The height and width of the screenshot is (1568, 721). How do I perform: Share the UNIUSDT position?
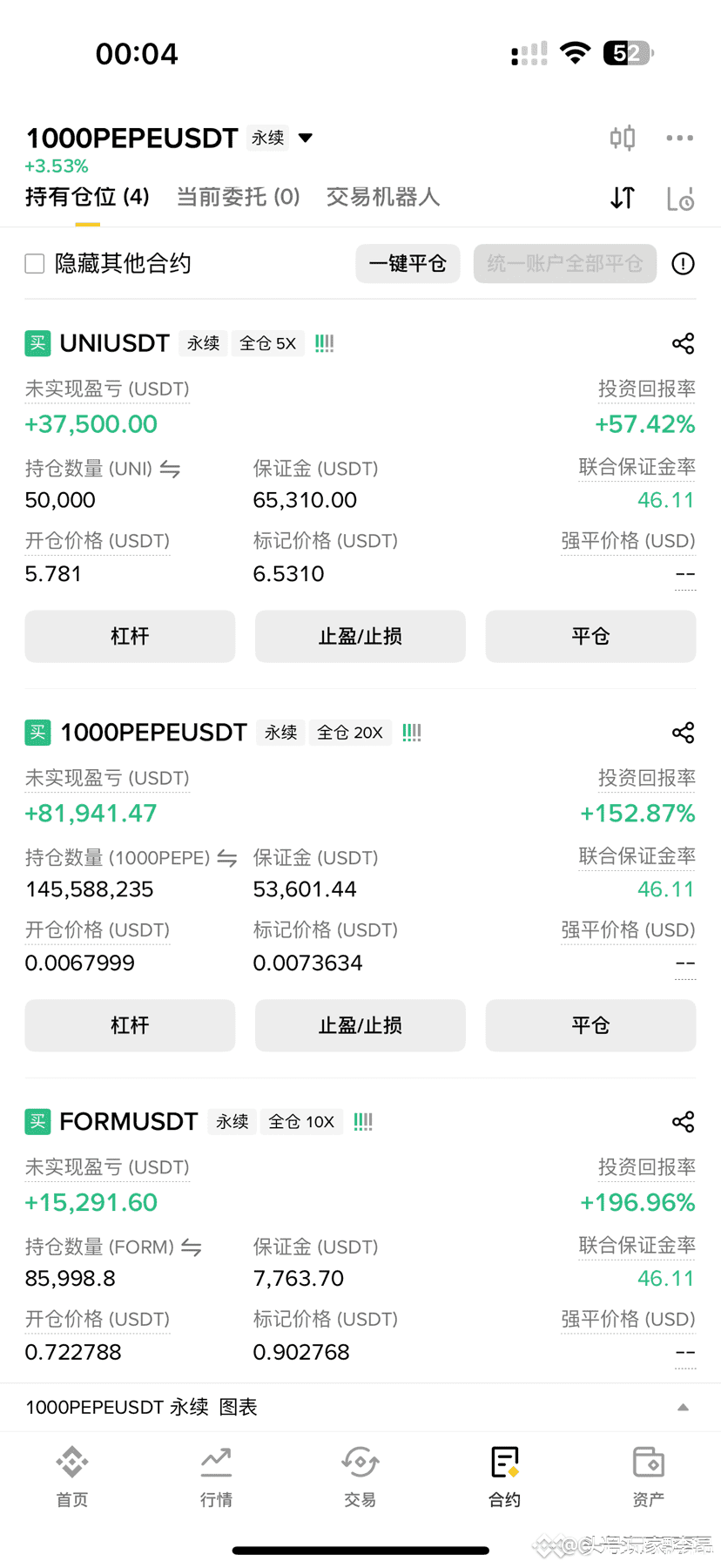pos(683,343)
